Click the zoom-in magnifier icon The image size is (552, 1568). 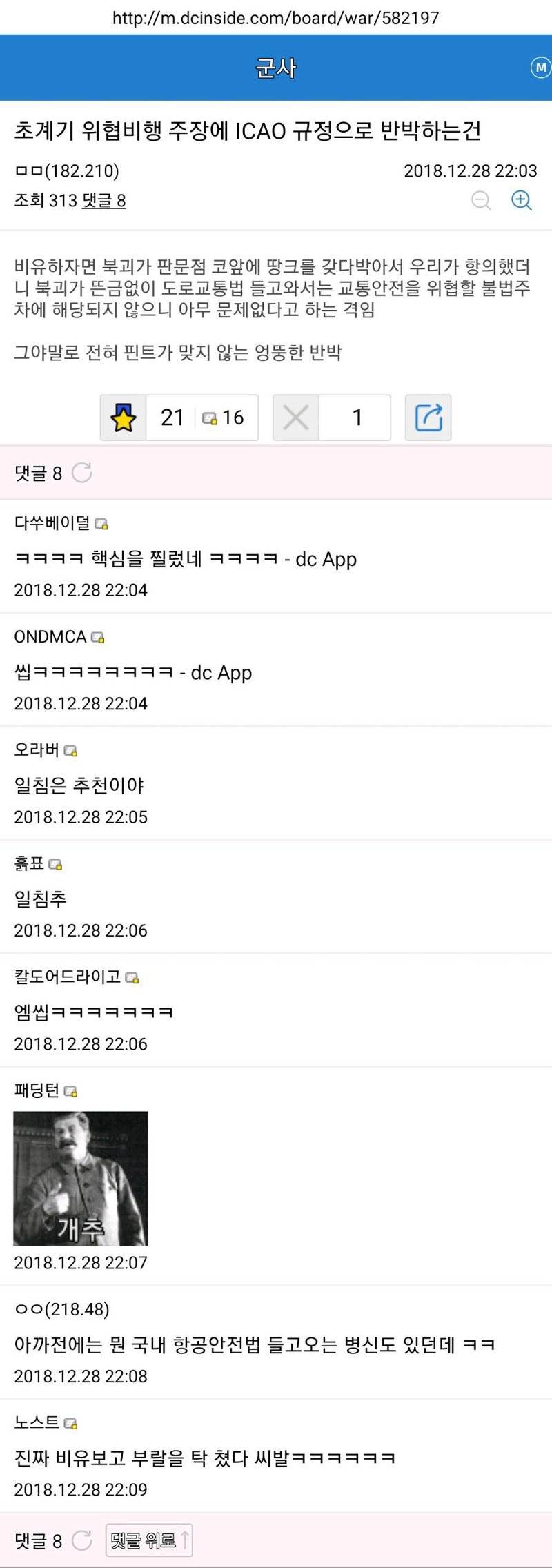521,199
